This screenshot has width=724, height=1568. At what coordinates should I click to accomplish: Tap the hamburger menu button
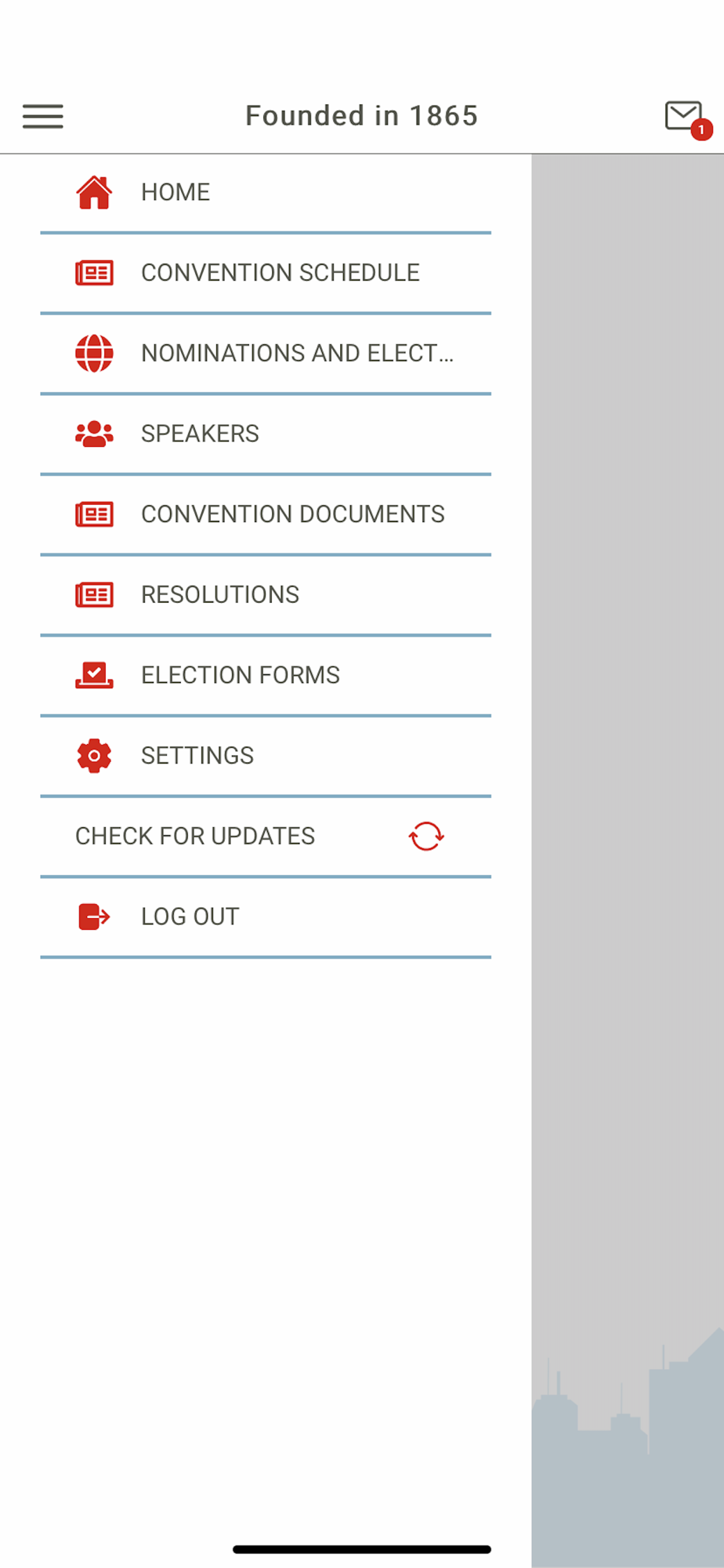click(x=42, y=116)
